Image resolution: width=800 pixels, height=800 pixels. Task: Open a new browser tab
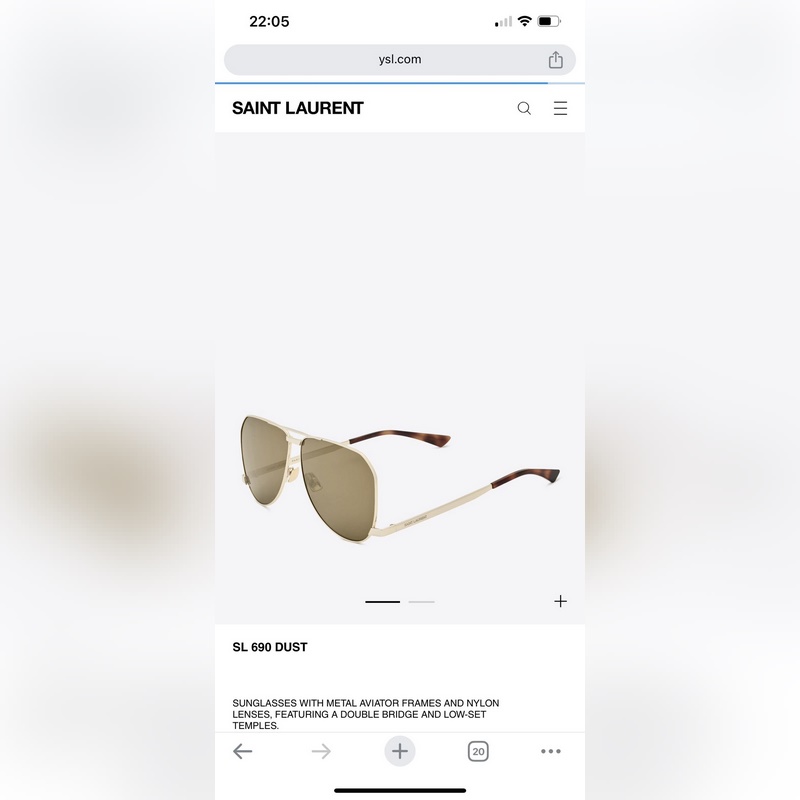400,751
